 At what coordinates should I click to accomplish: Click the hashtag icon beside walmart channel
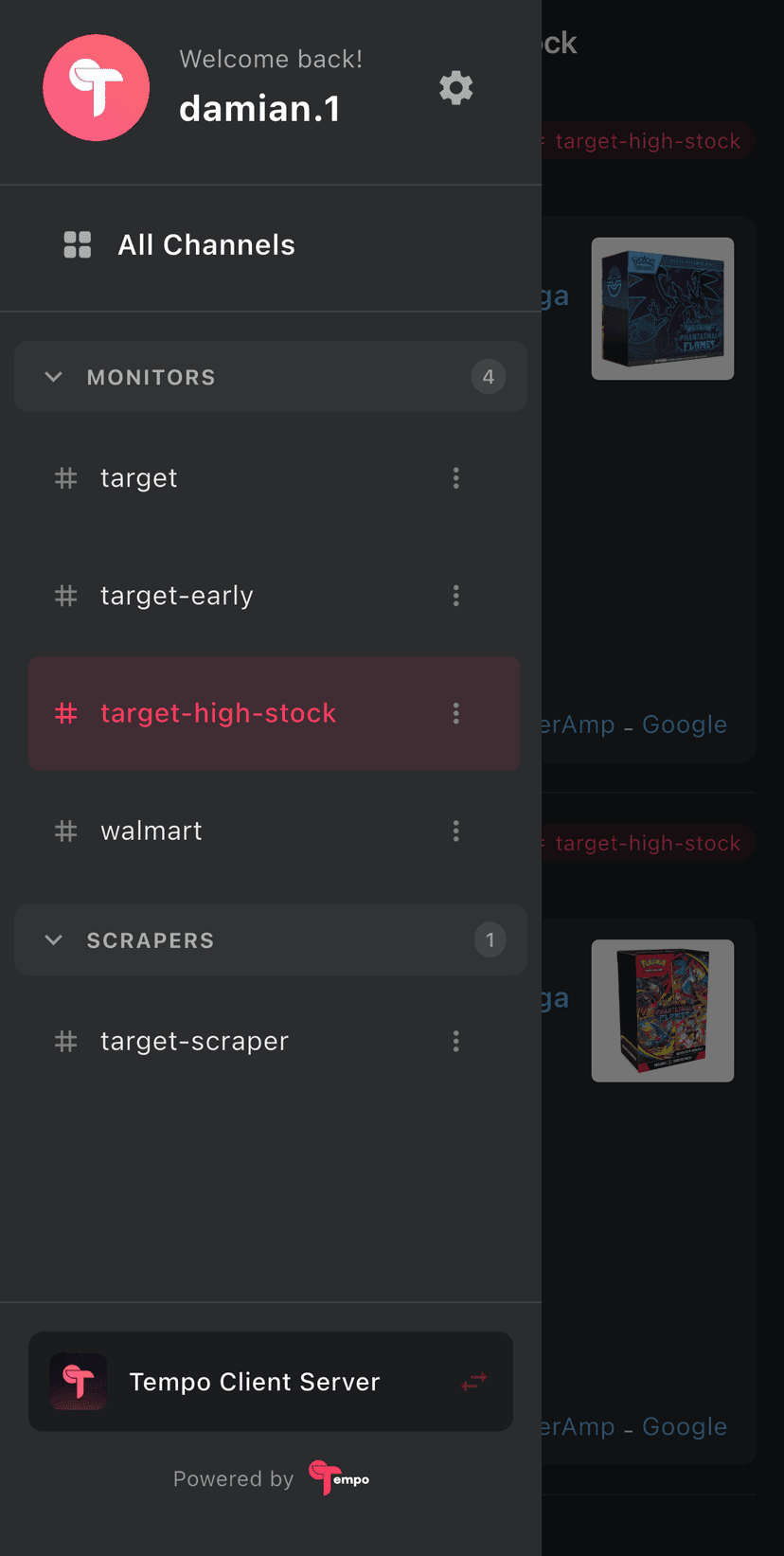tap(64, 831)
